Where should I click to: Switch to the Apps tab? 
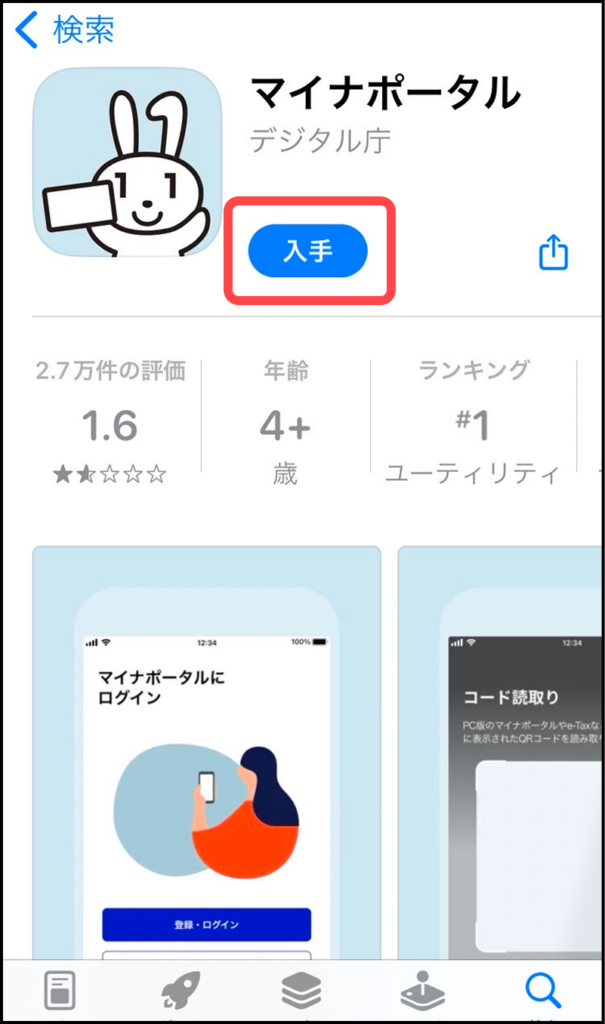coord(301,991)
